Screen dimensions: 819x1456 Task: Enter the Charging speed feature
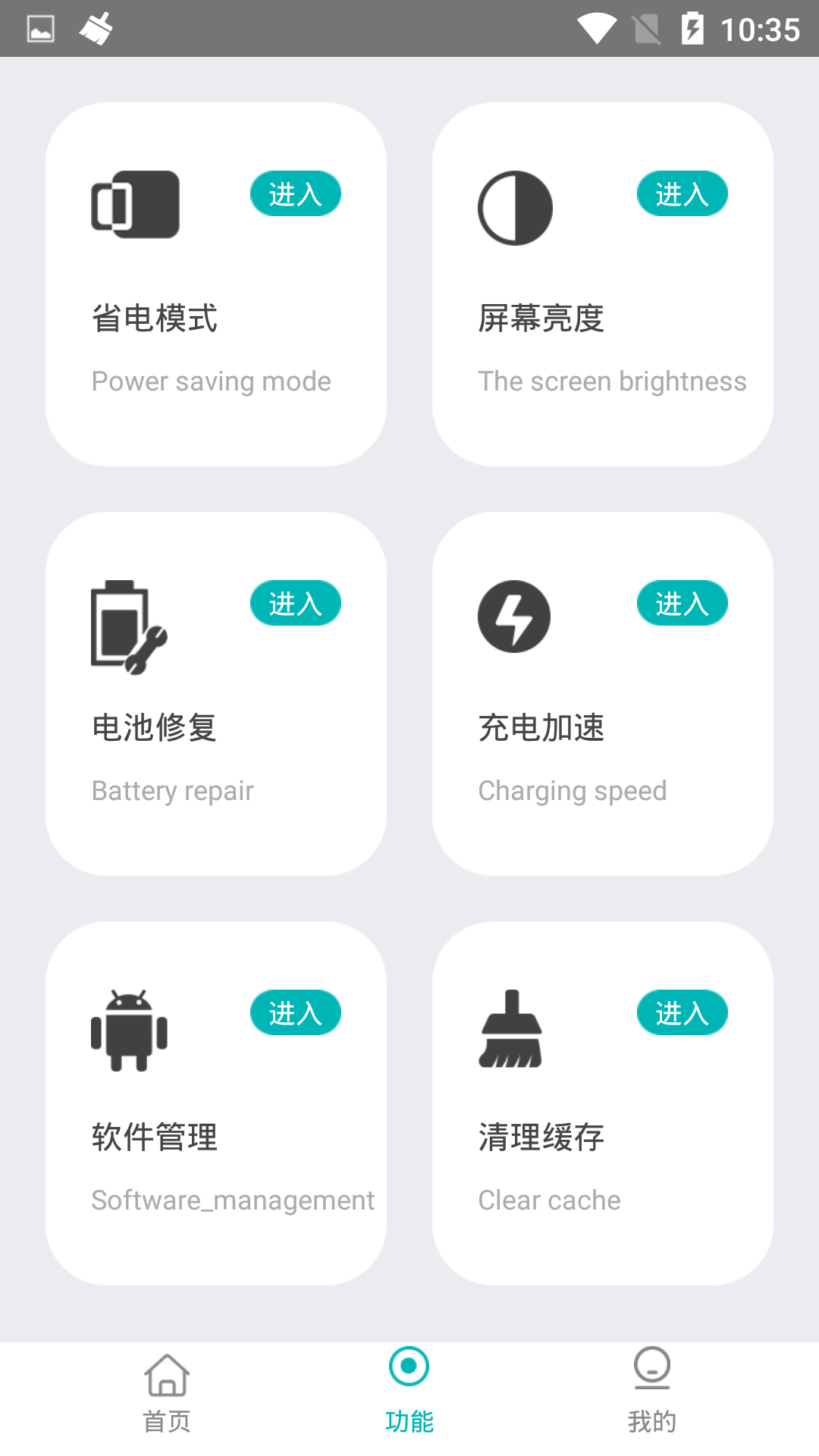coord(682,604)
